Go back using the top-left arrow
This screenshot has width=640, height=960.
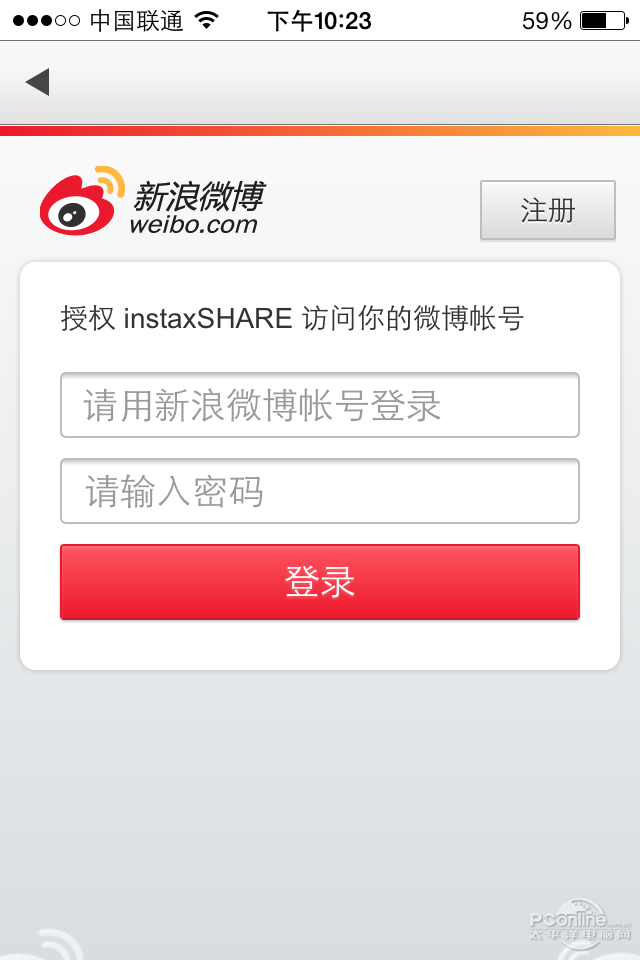pos(38,82)
